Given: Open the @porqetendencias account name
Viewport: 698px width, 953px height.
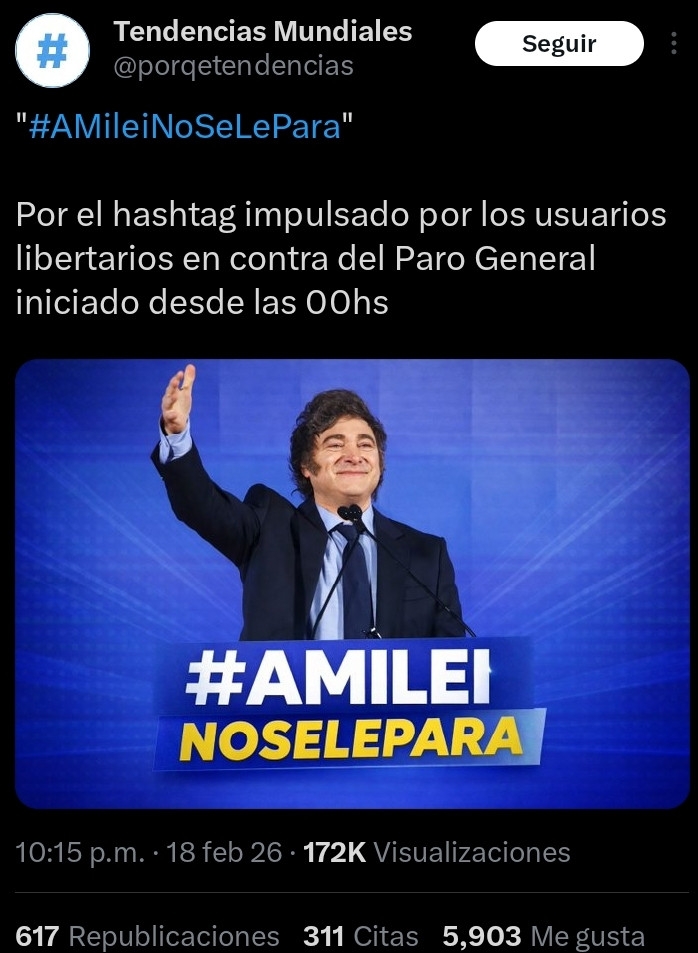Looking at the screenshot, I should [233, 66].
